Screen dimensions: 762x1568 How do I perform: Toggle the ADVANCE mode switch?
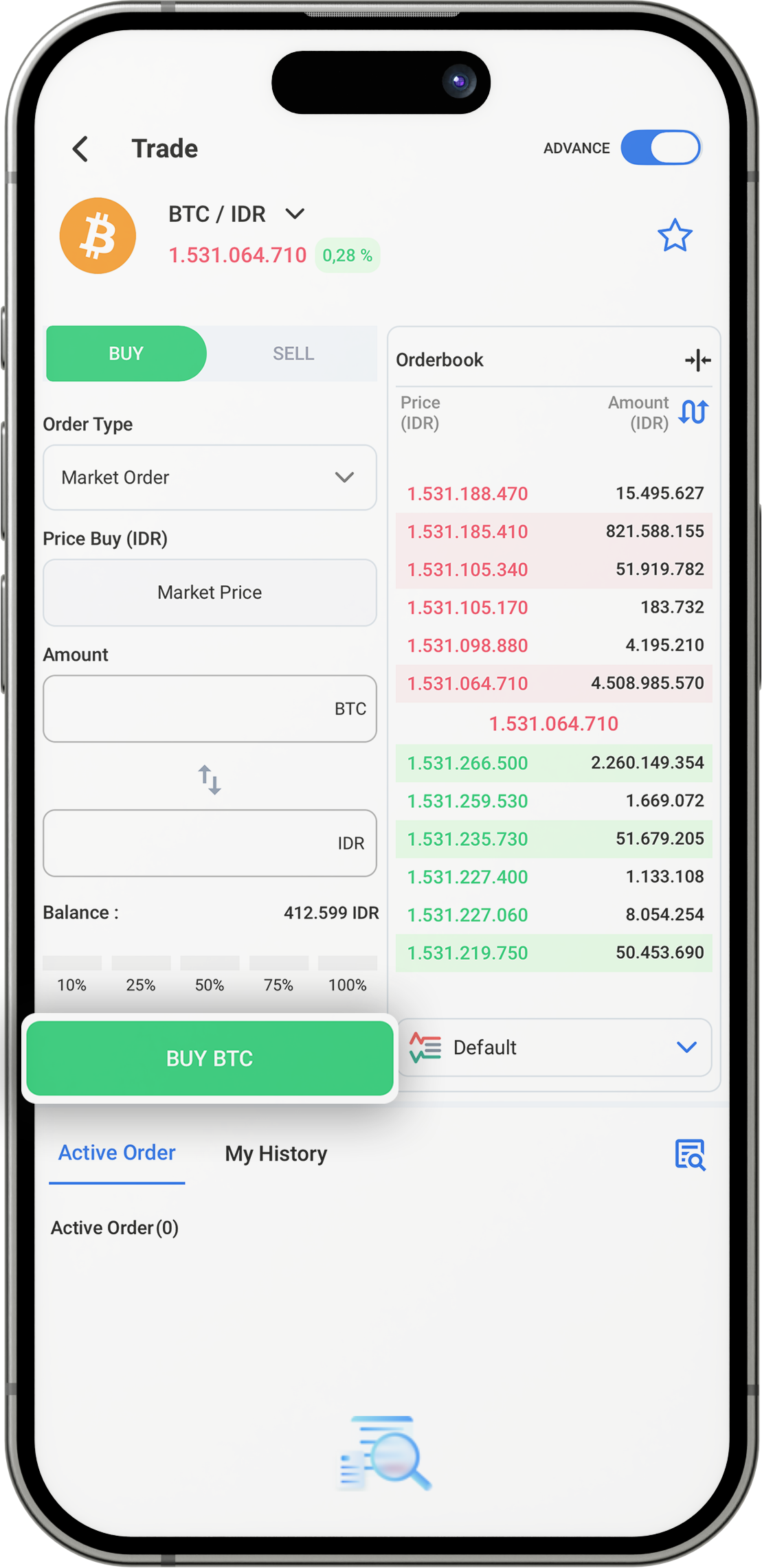[x=660, y=148]
